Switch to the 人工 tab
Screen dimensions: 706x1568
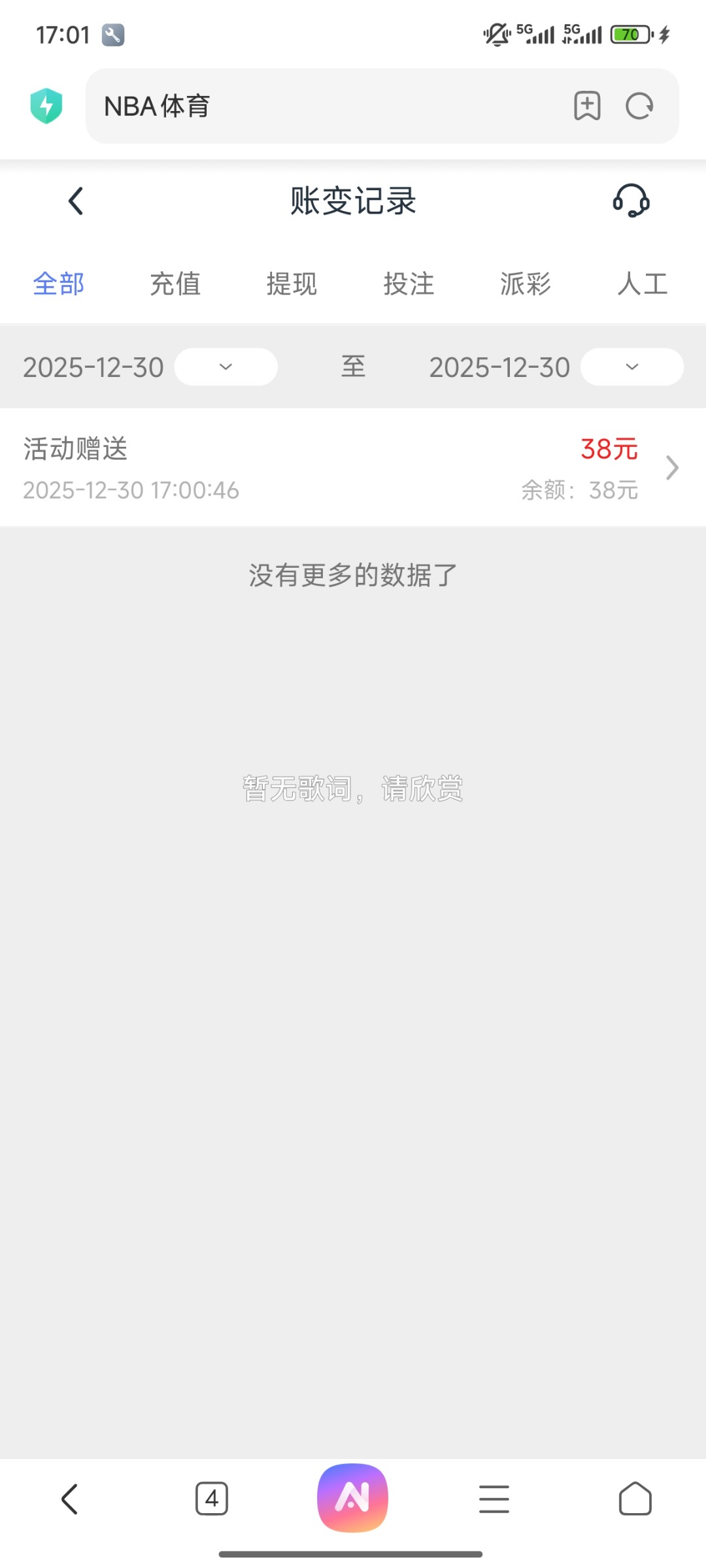(x=643, y=284)
